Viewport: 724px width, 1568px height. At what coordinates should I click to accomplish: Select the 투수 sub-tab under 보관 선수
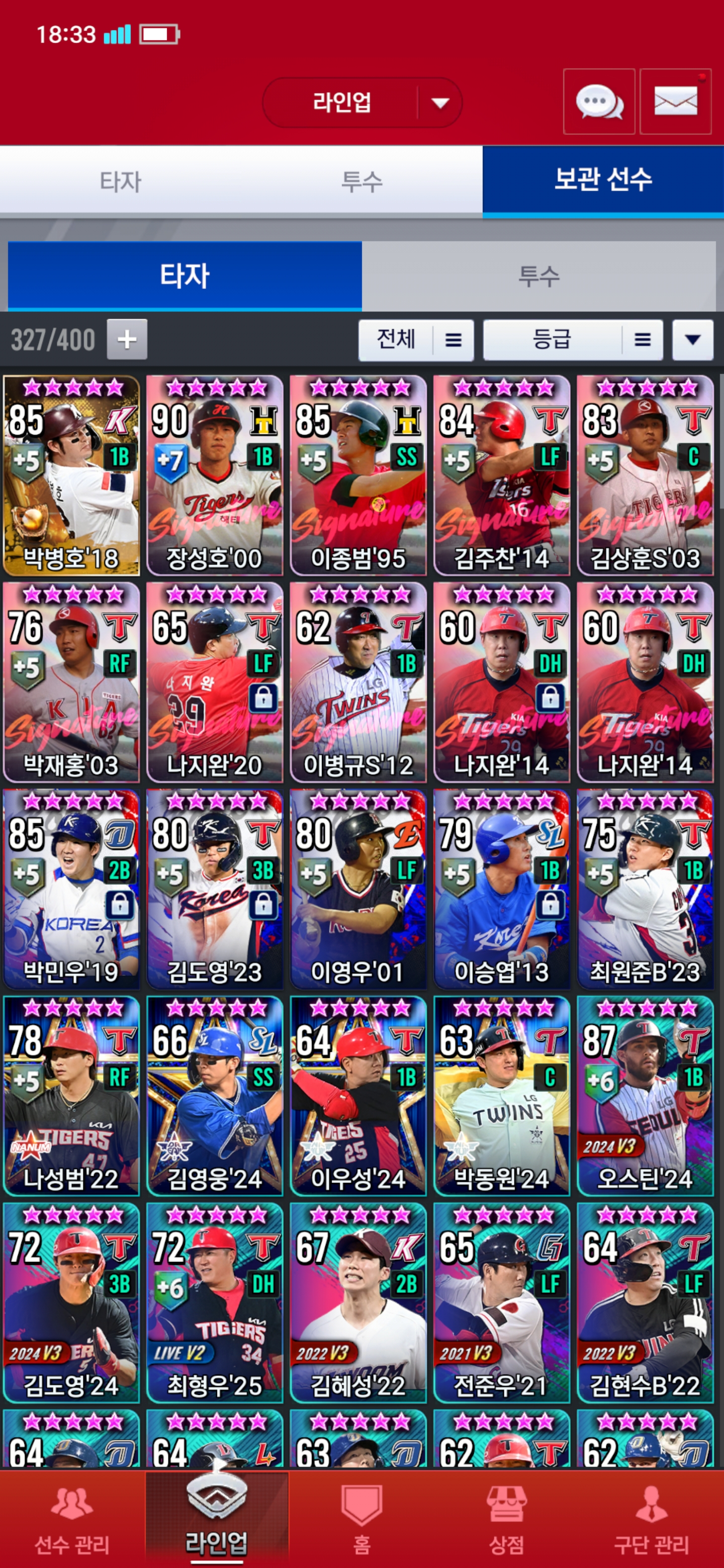coord(538,276)
